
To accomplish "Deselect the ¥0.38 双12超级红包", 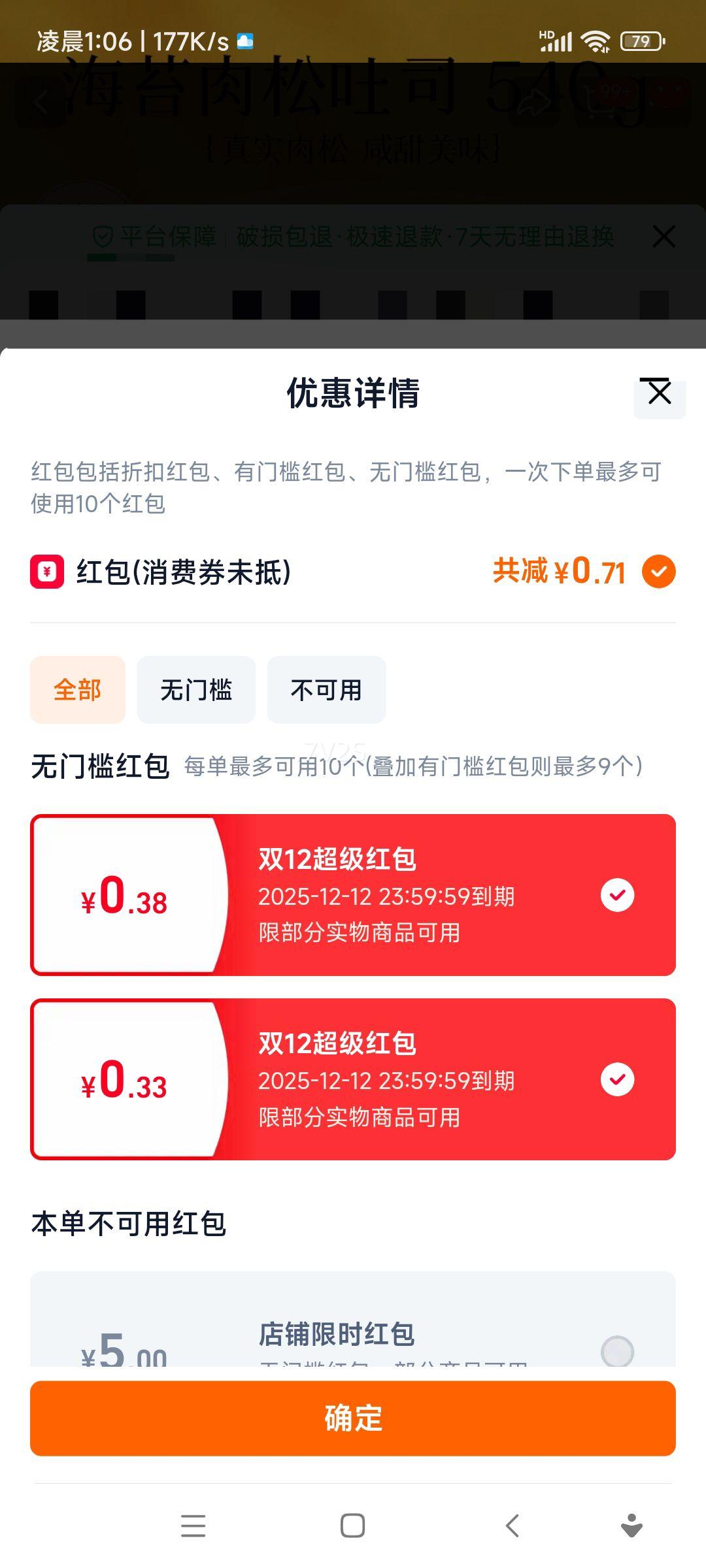I will (x=617, y=895).
